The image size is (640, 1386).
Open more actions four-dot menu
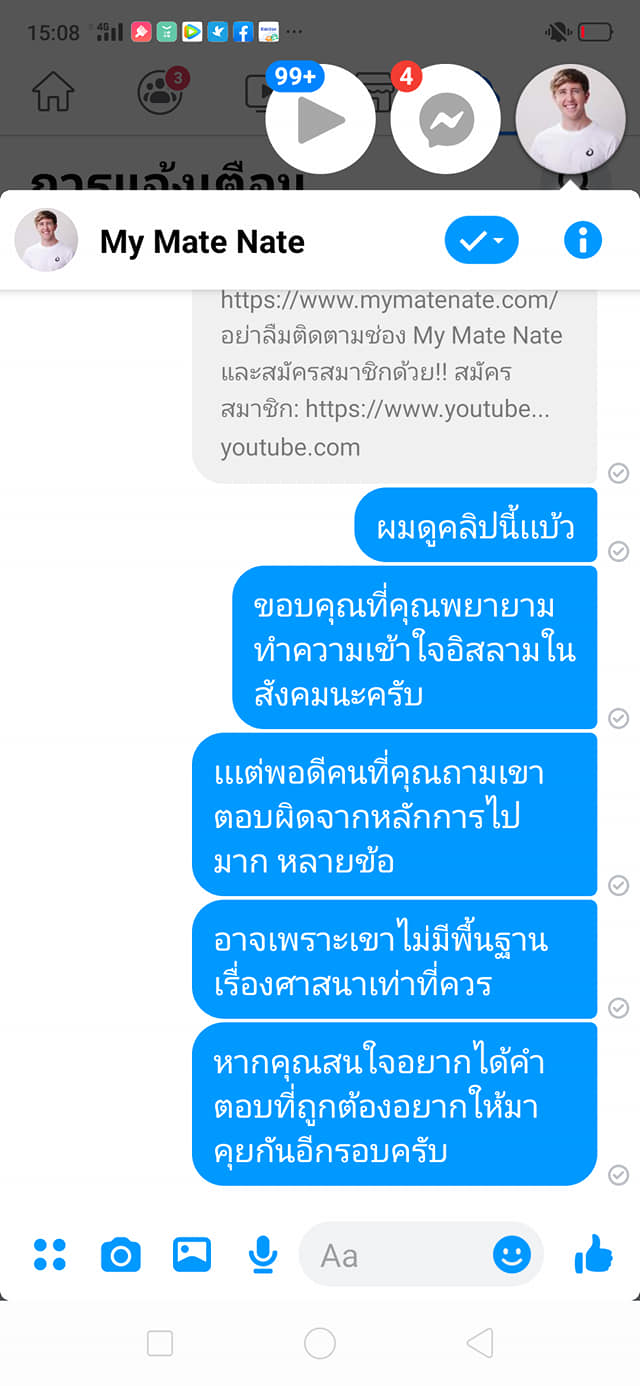pos(49,1254)
